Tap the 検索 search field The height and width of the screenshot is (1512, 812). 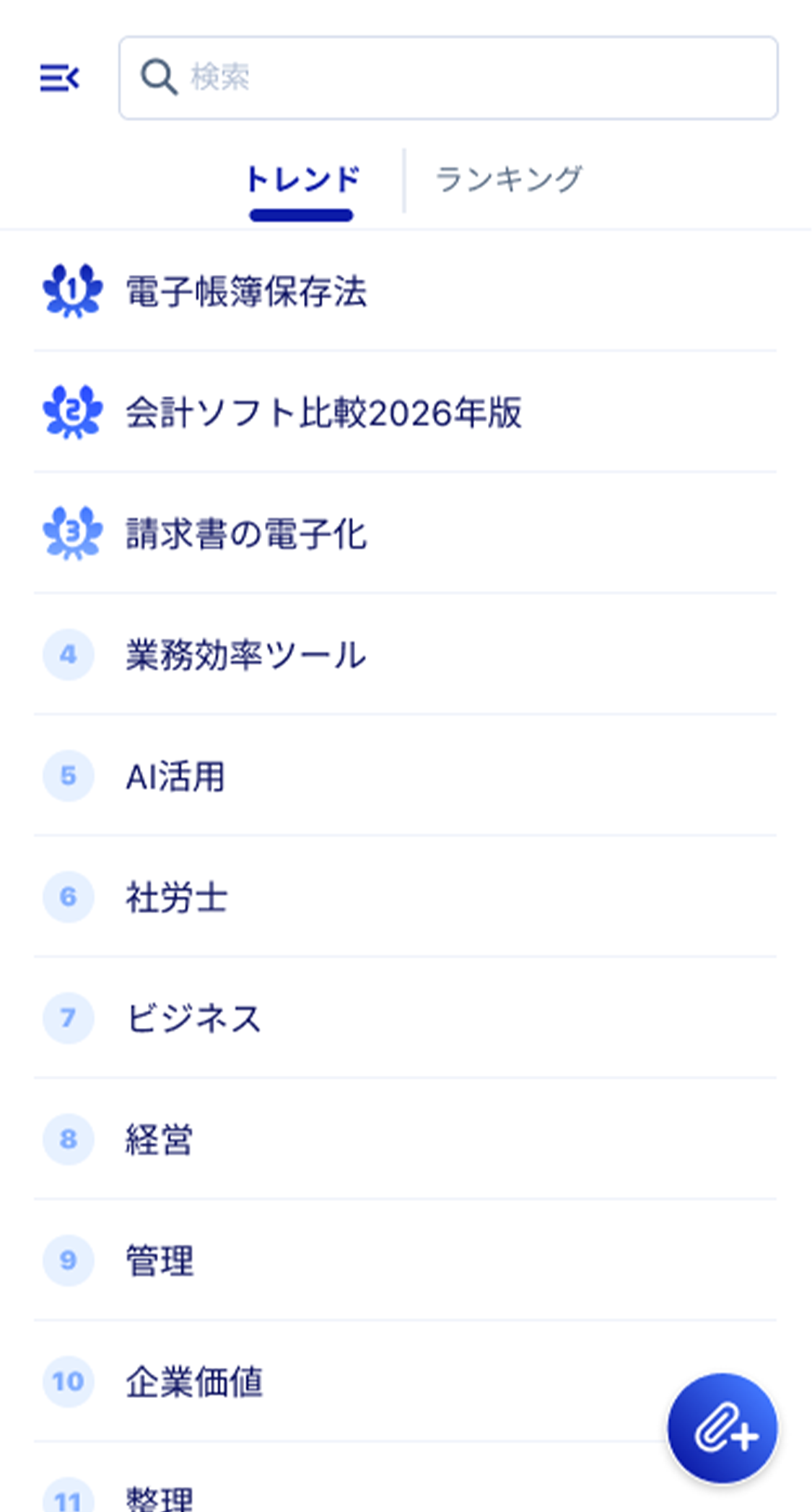point(448,77)
